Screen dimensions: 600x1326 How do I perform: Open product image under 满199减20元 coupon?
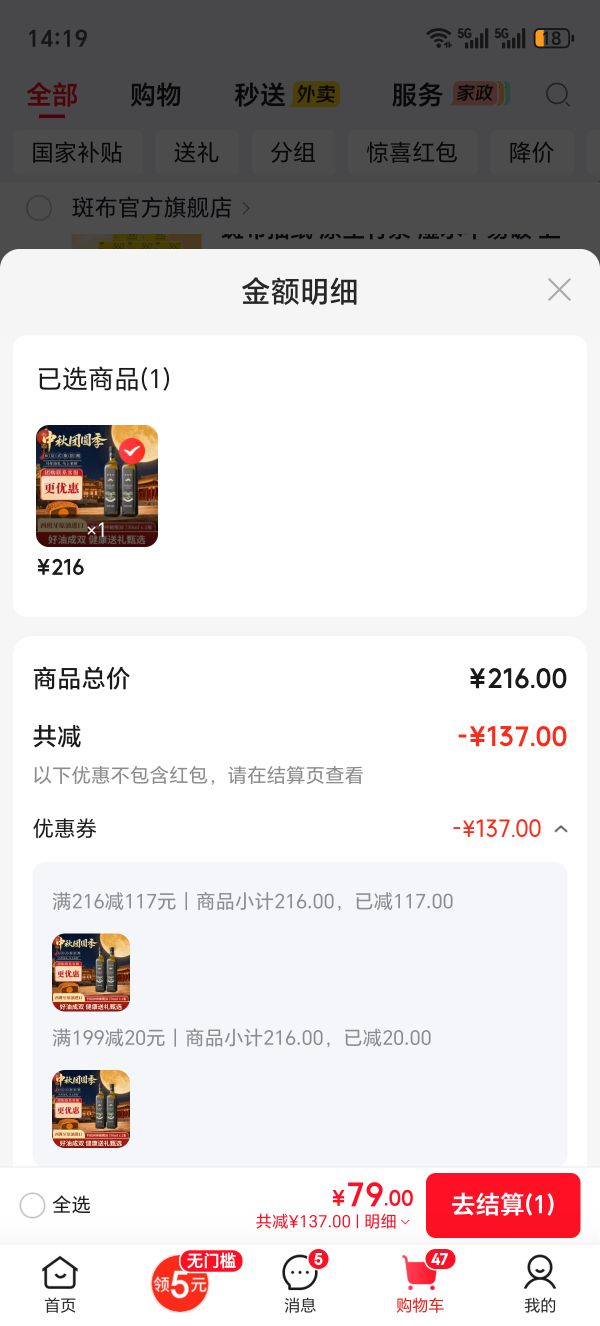click(91, 1109)
